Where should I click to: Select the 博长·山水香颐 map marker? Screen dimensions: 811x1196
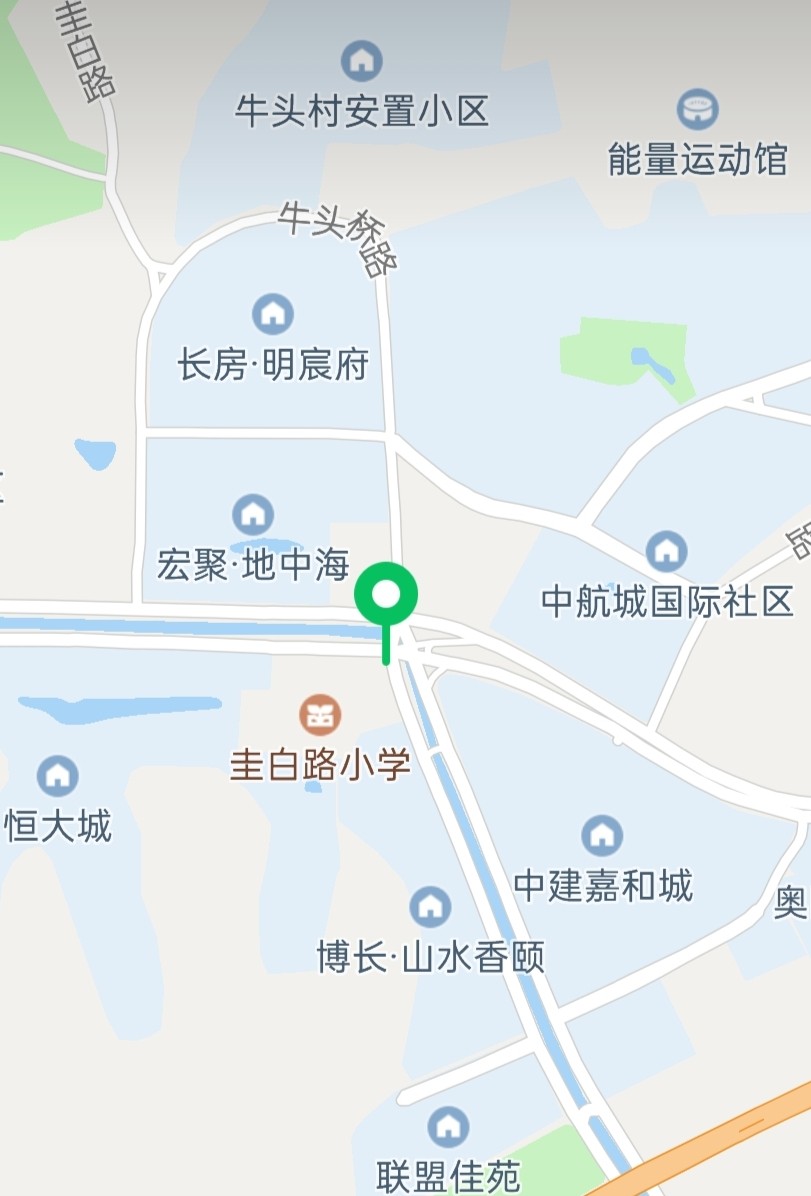click(430, 906)
